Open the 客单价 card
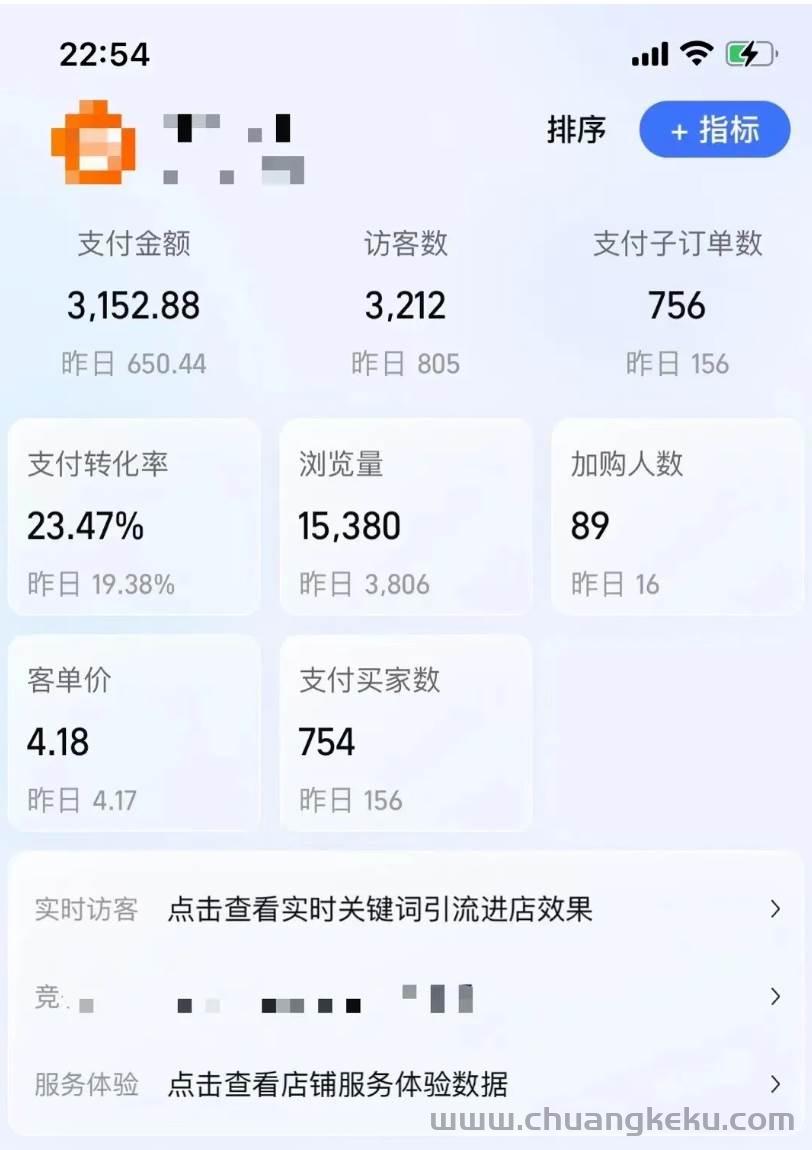 [x=133, y=733]
